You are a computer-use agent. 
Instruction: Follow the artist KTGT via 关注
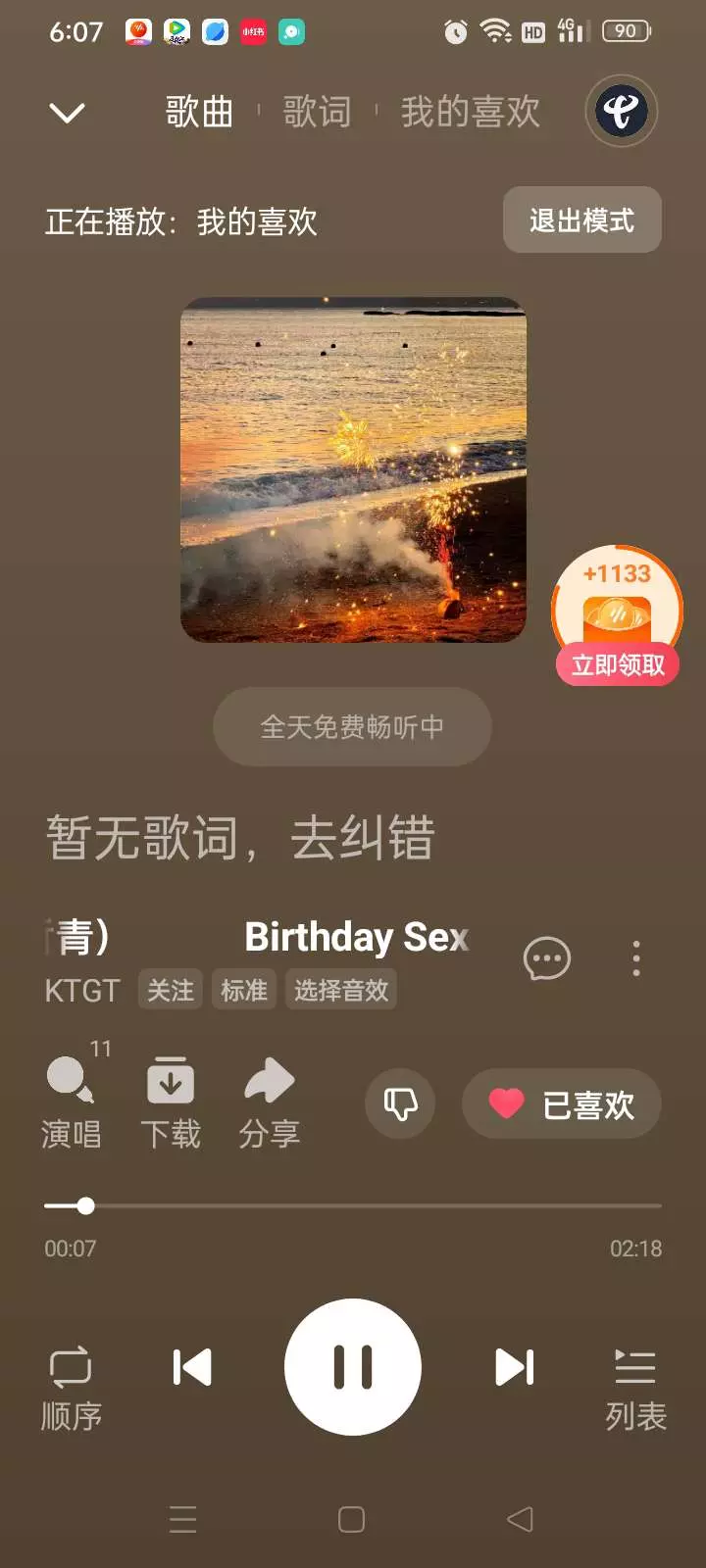coord(170,990)
